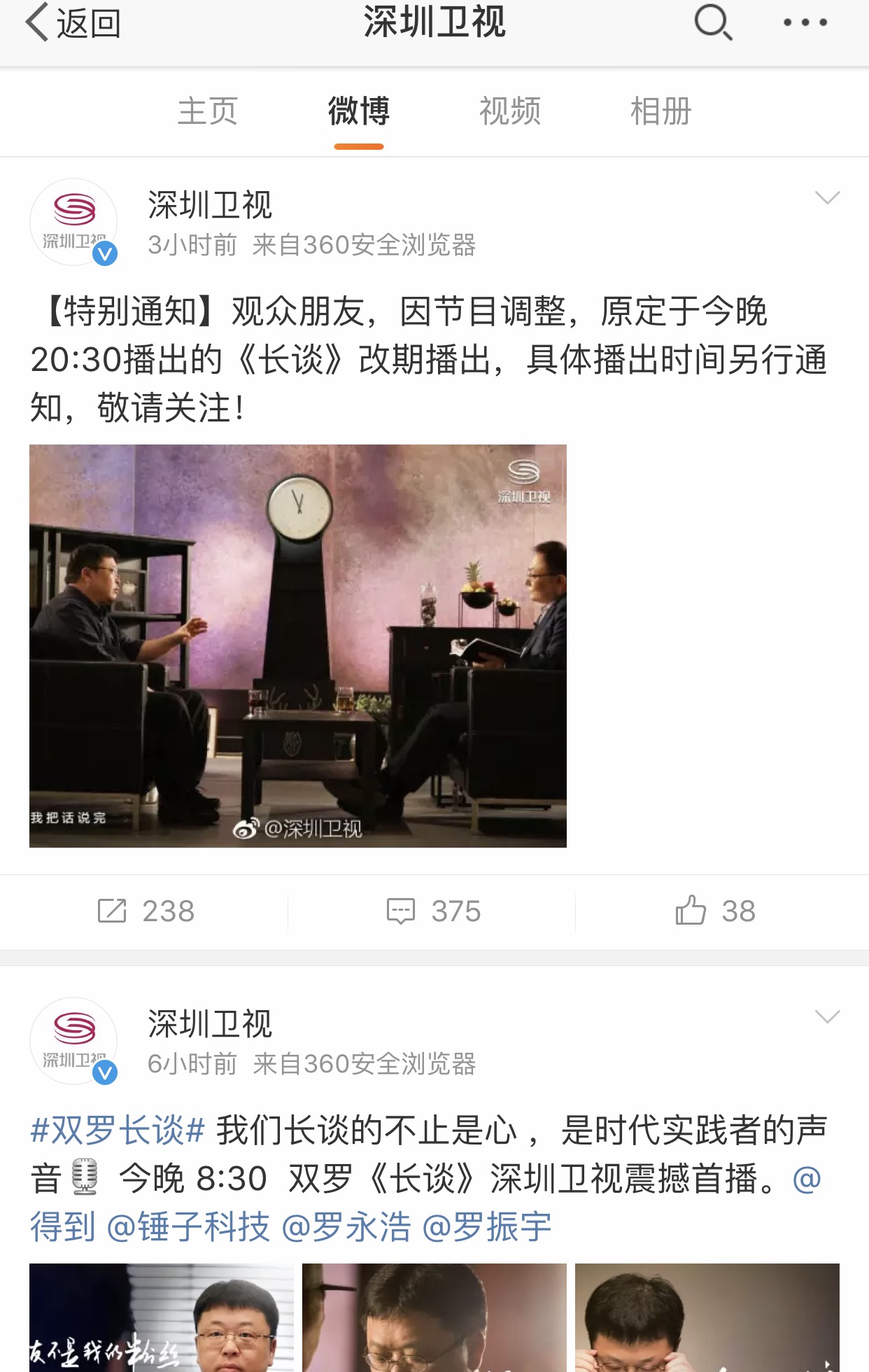This screenshot has height=1372, width=869.
Task: Tap the 返回 back button
Action: click(73, 24)
